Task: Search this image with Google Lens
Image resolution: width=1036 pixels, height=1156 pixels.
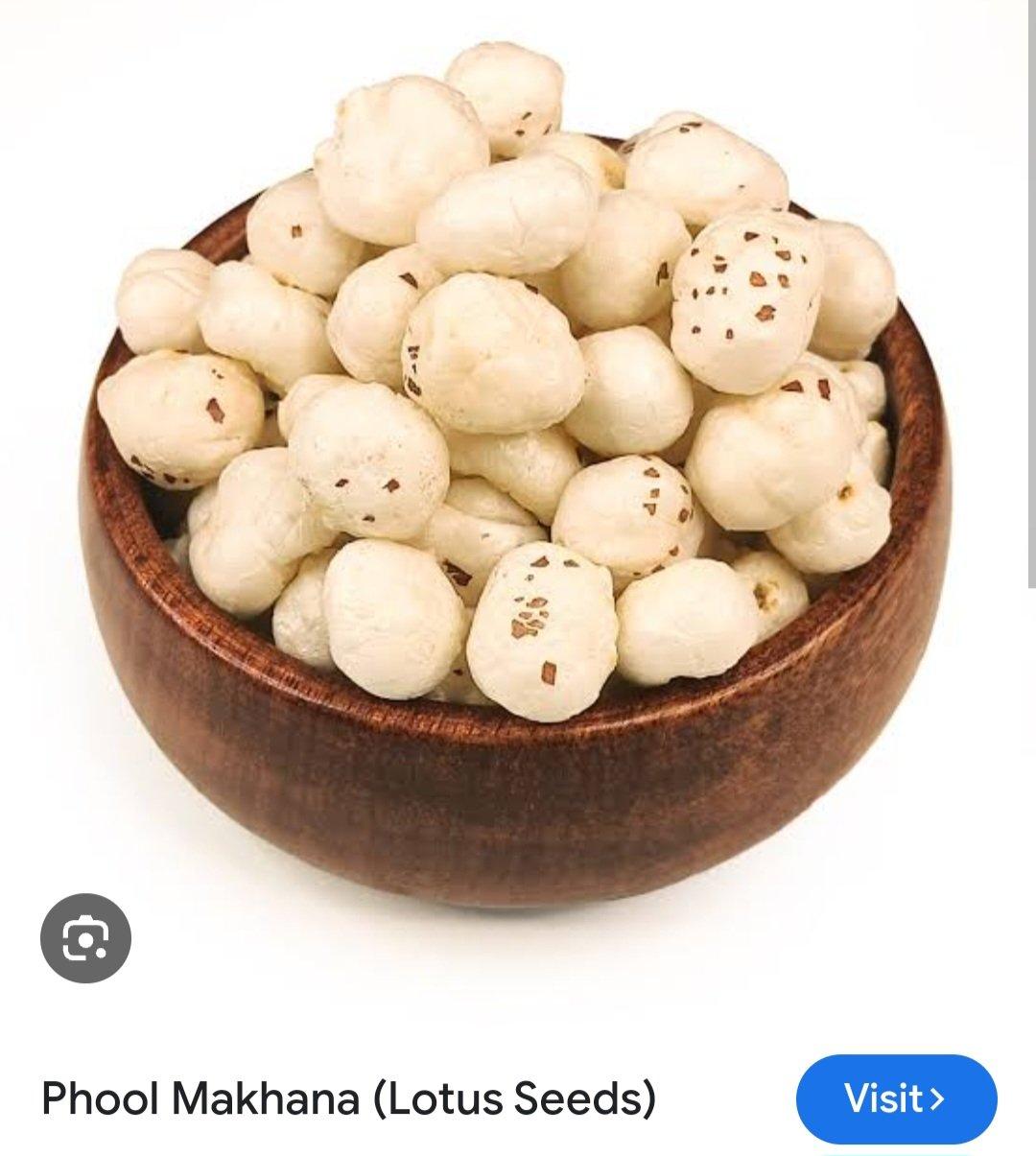Action: (x=85, y=938)
